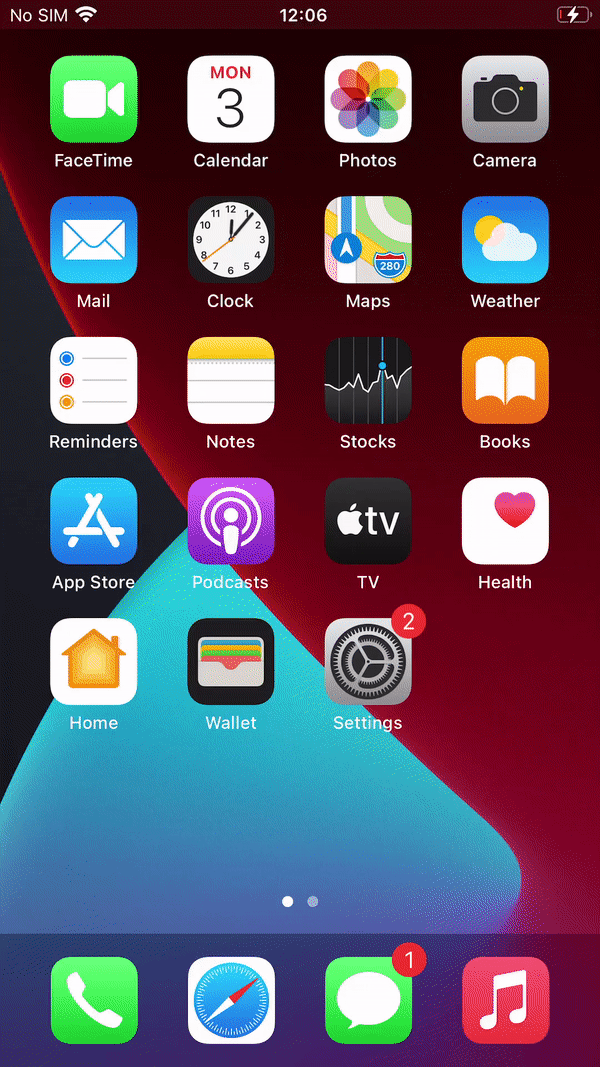Open the App Store
Screen dimensions: 600x1067
(93, 521)
